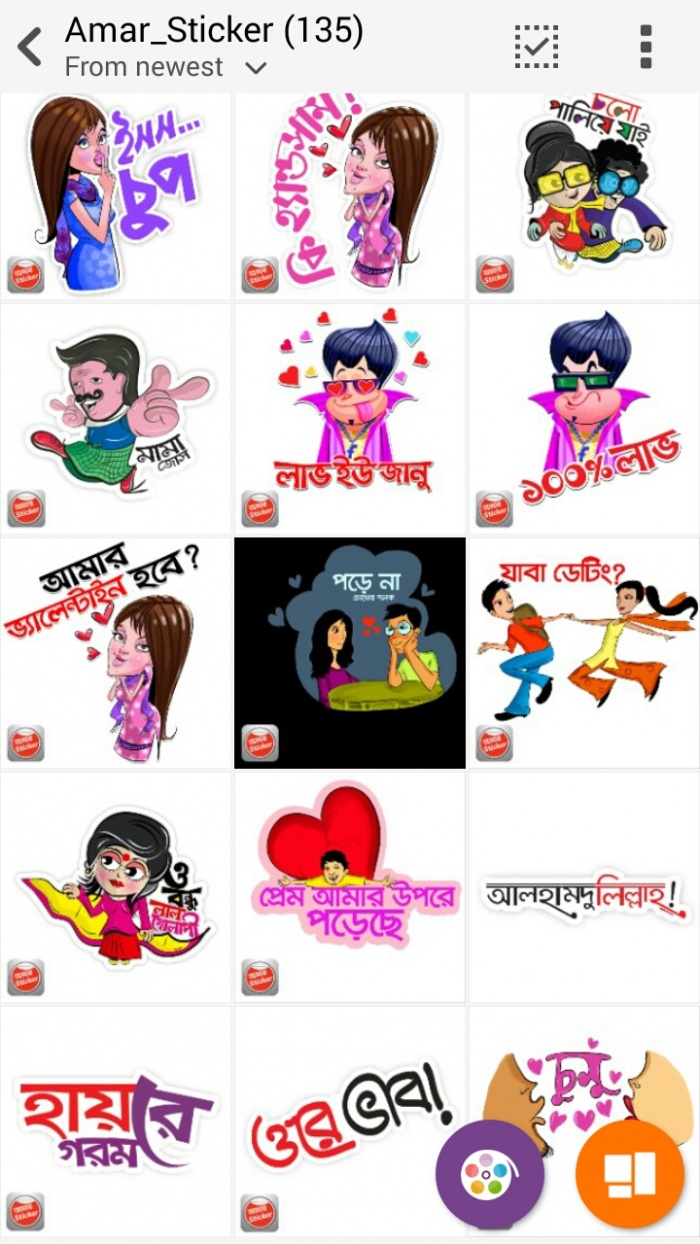This screenshot has width=700, height=1244.
Task: Tap the multi-select checklist icon
Action: [537, 46]
